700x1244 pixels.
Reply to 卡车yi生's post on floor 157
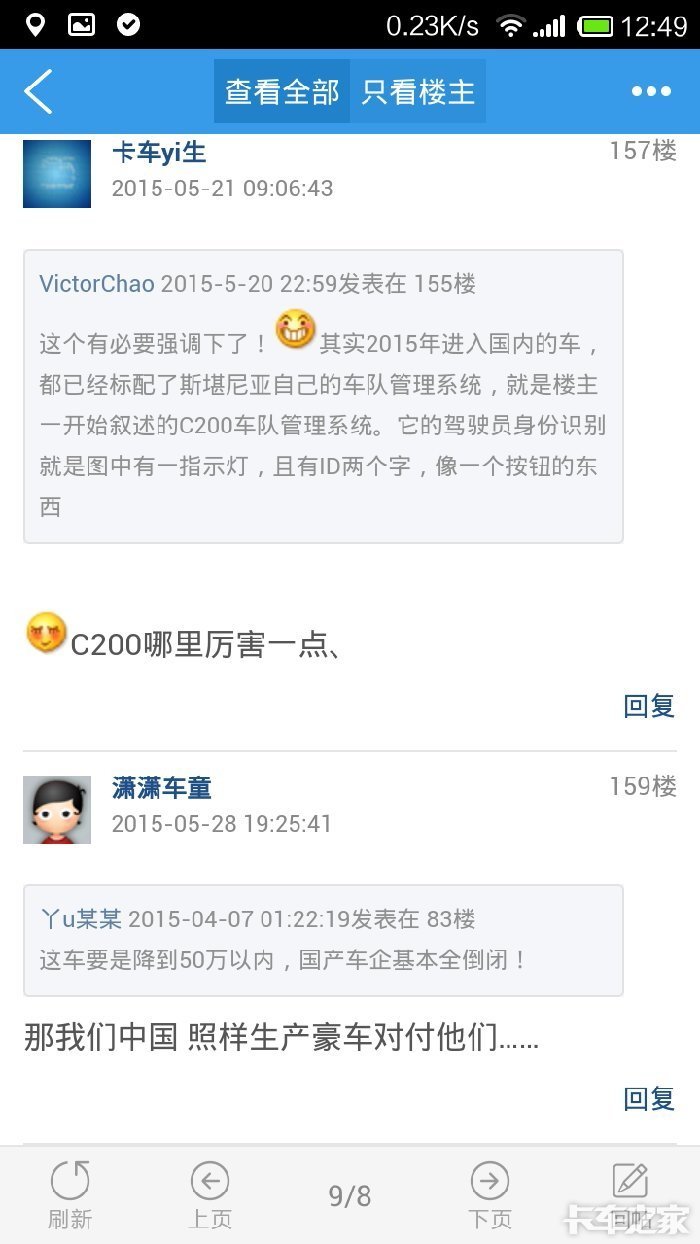(649, 706)
